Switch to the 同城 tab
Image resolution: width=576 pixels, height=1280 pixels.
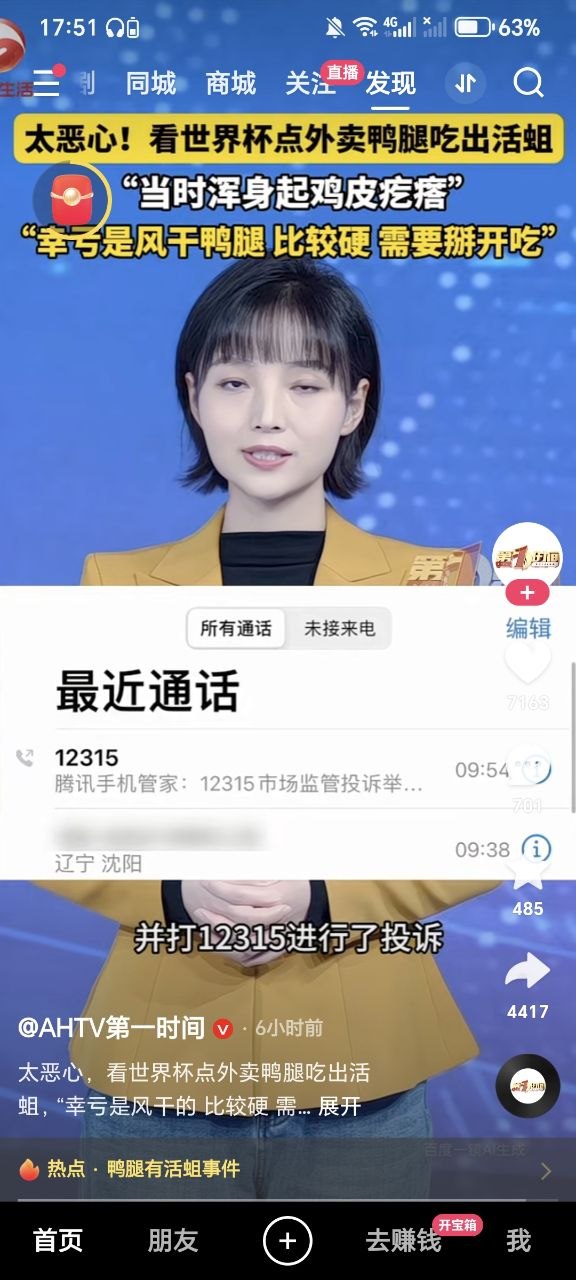click(151, 83)
